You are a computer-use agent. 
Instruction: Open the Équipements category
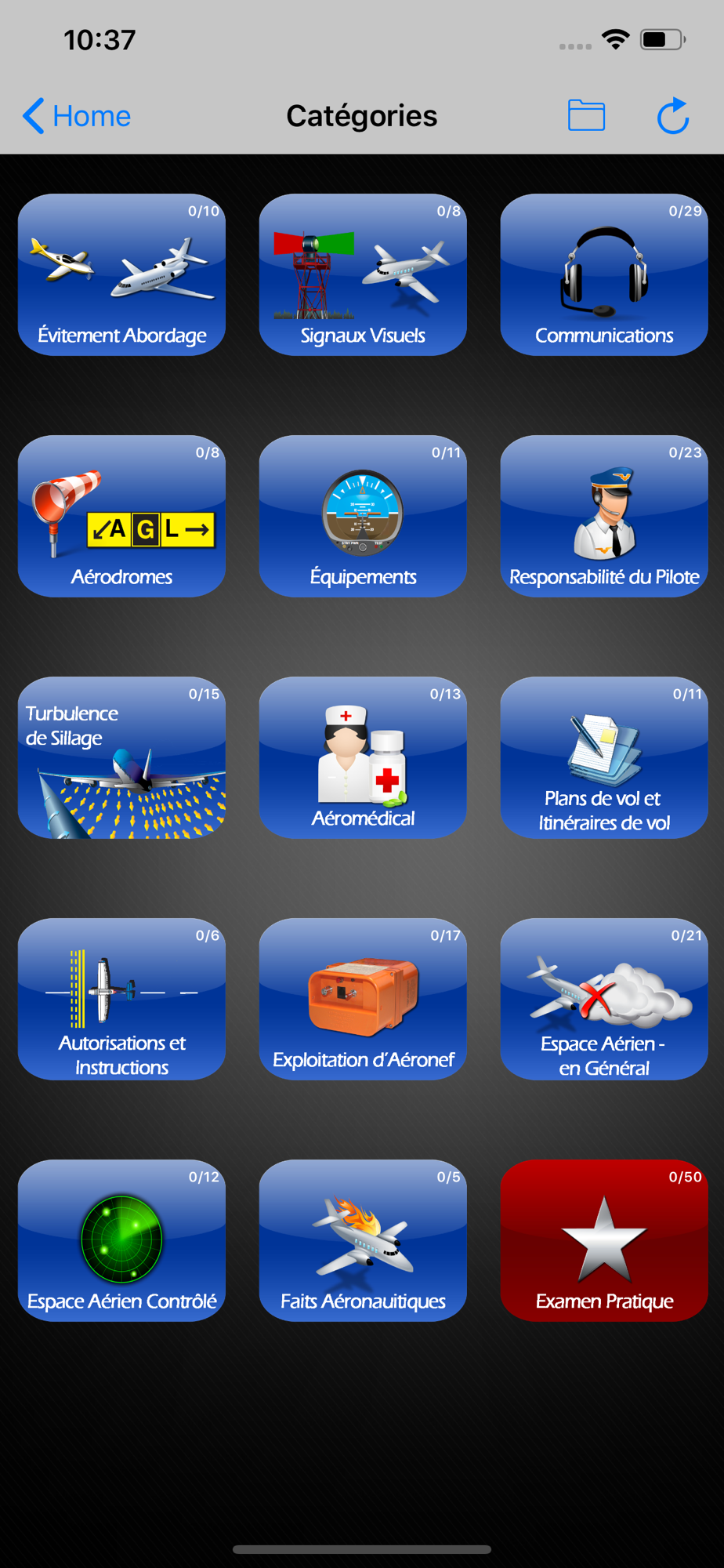[363, 517]
